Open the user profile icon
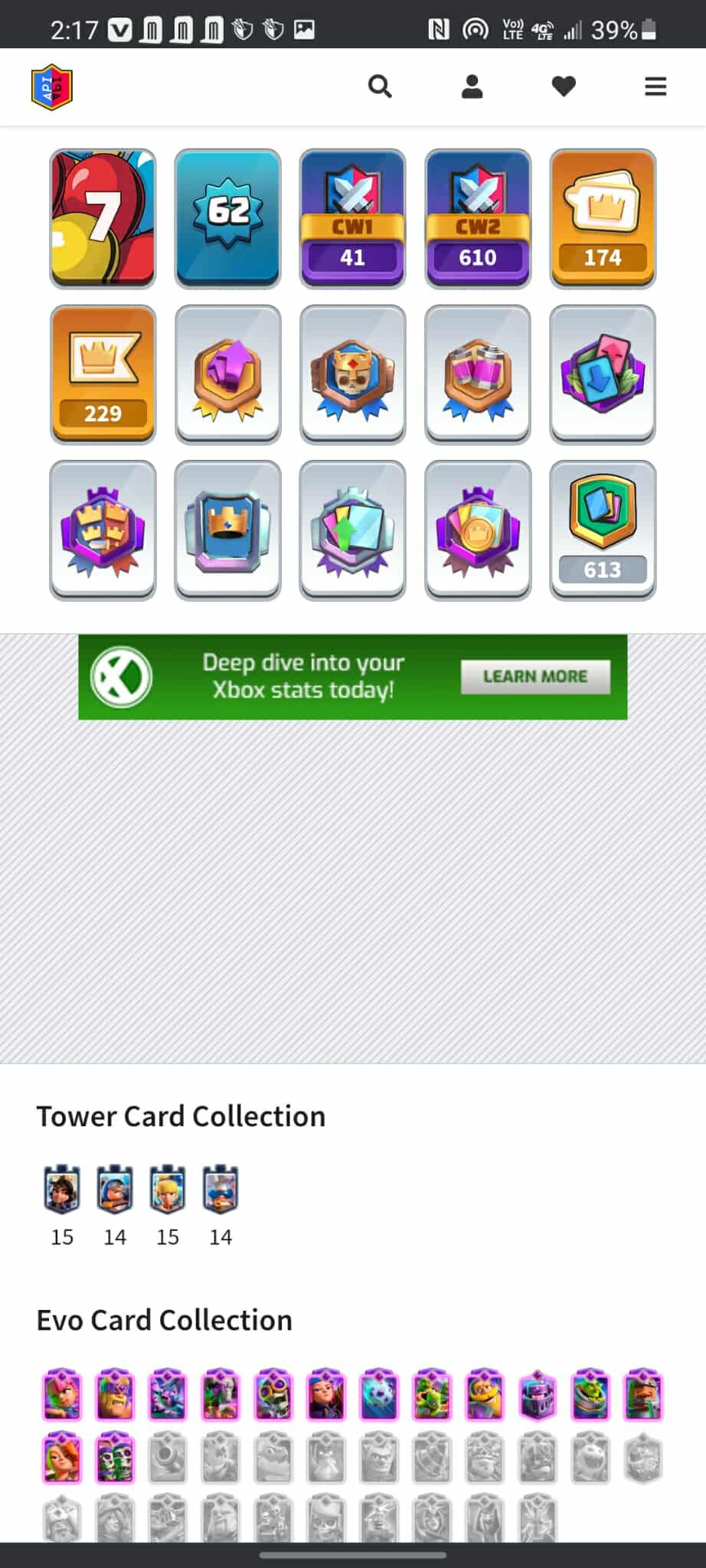Image resolution: width=706 pixels, height=1568 pixels. [472, 87]
